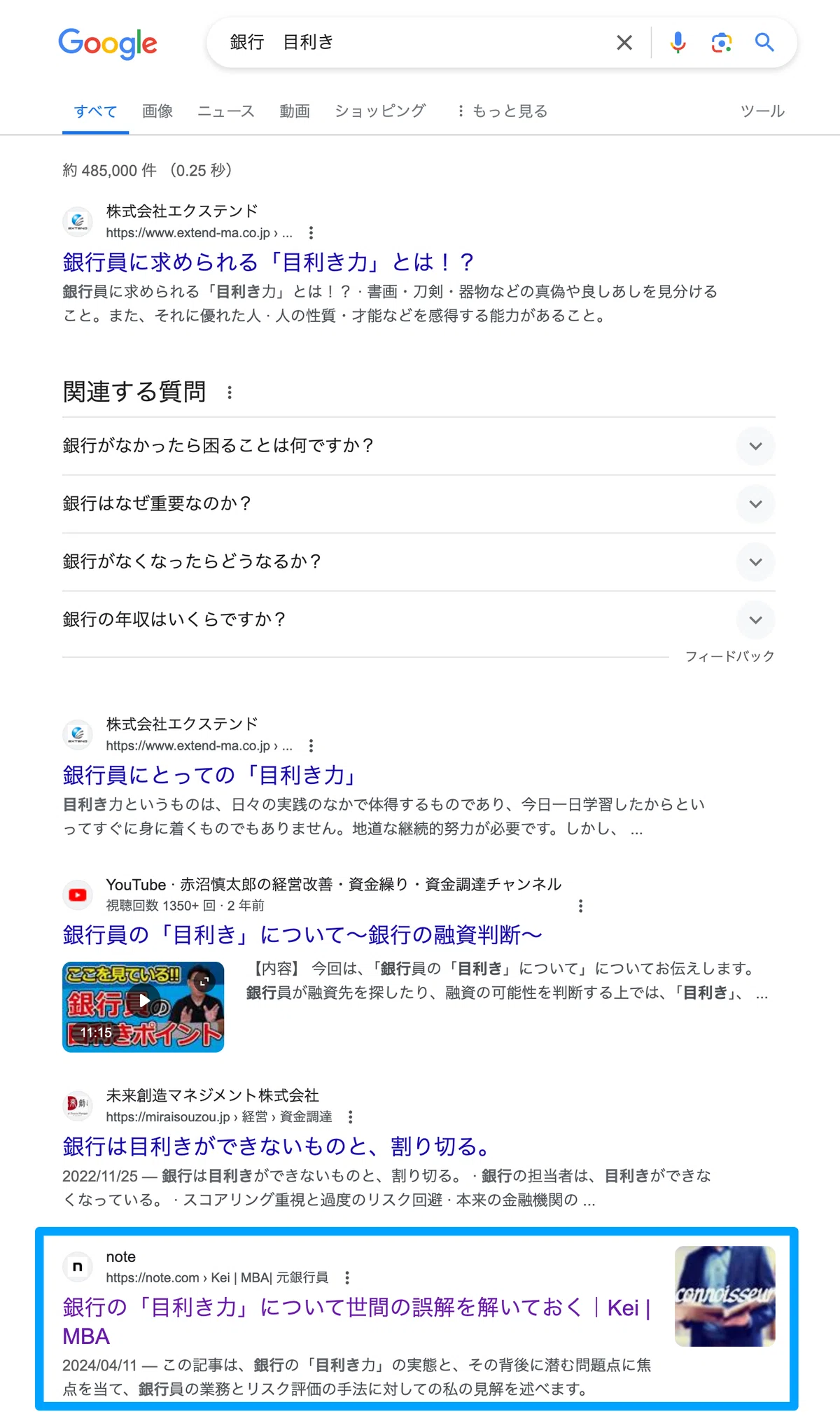The height and width of the screenshot is (1416, 840).
Task: Play the YouTube video thumbnail 11:15
Action: [143, 1007]
